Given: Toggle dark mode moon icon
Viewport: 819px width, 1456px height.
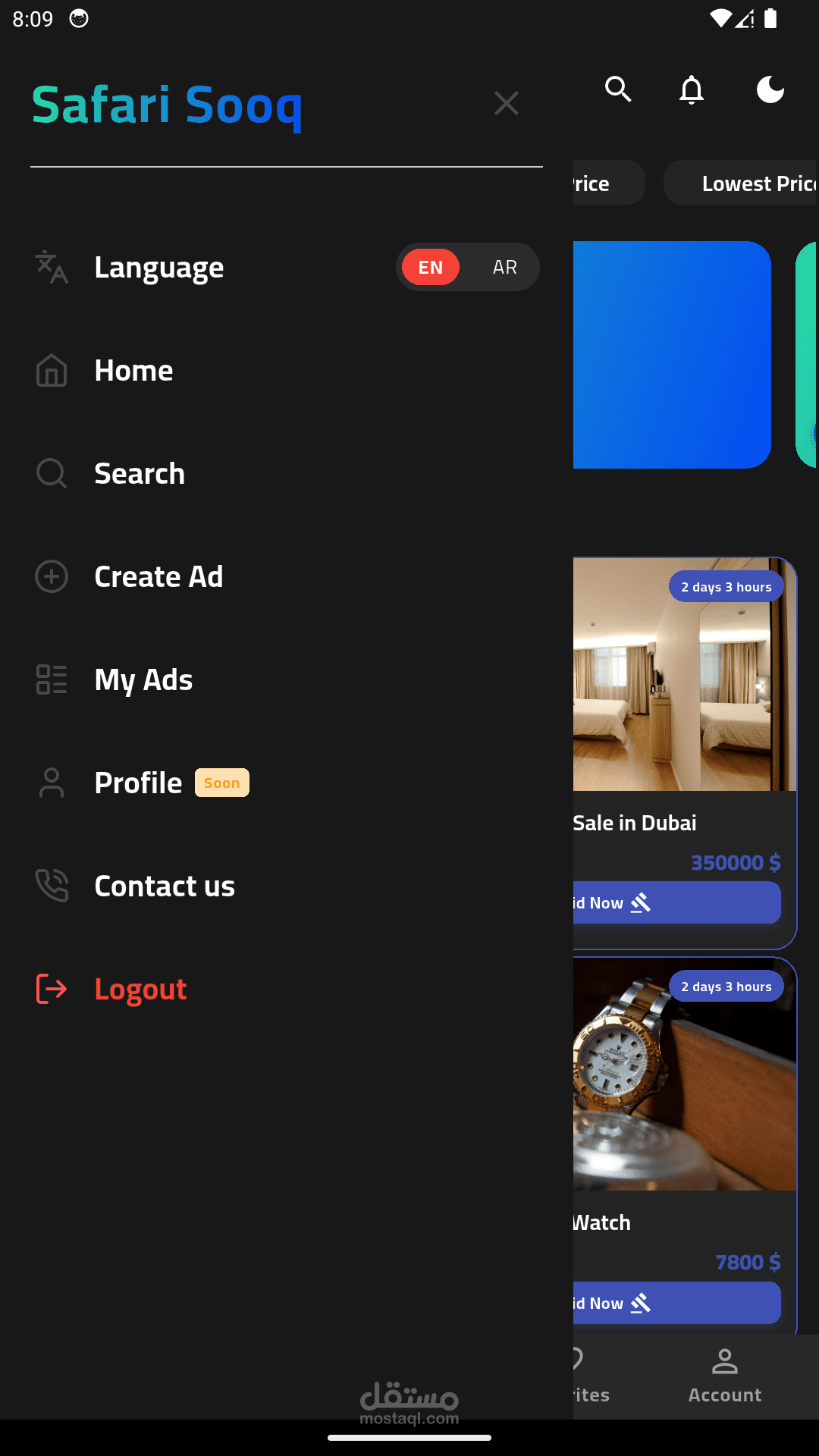Looking at the screenshot, I should [x=770, y=89].
